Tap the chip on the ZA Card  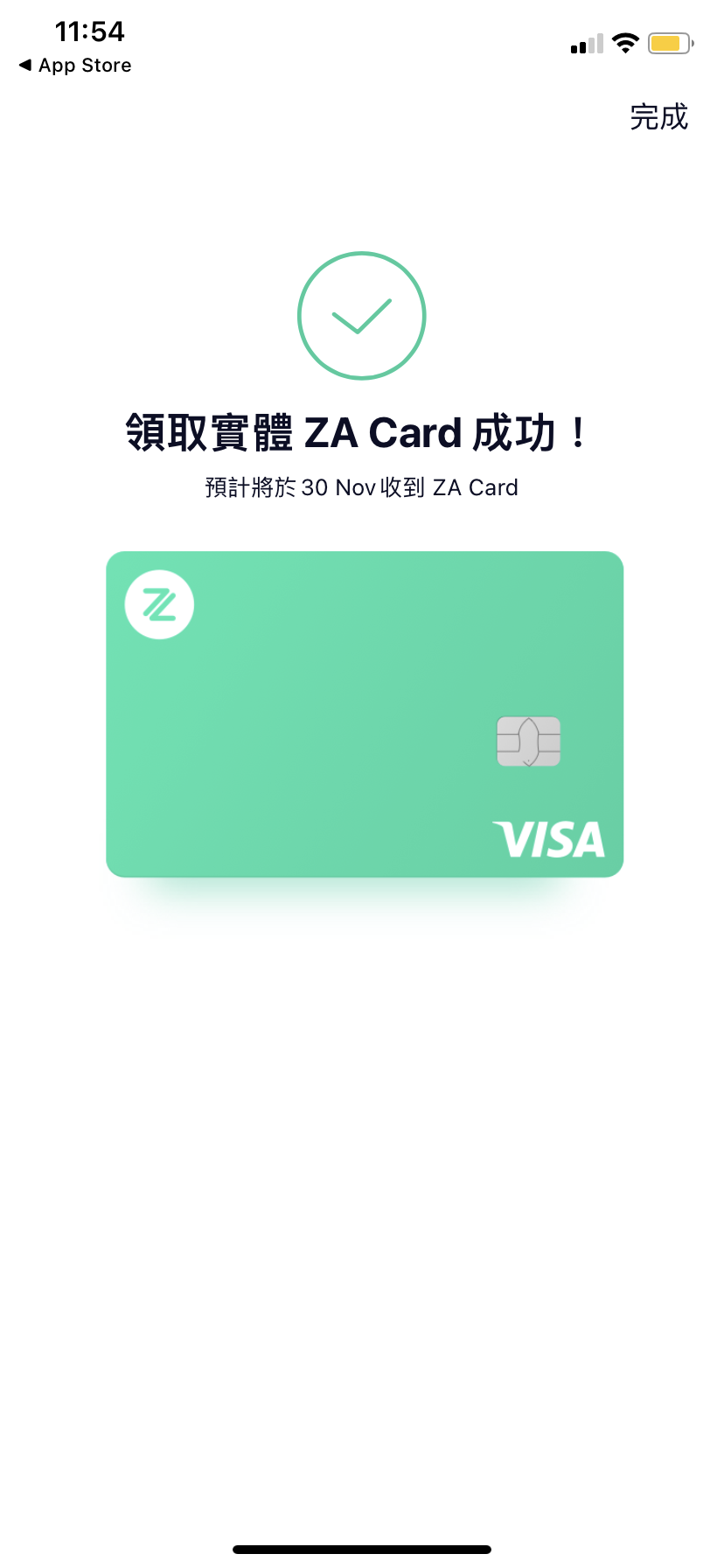click(x=529, y=743)
